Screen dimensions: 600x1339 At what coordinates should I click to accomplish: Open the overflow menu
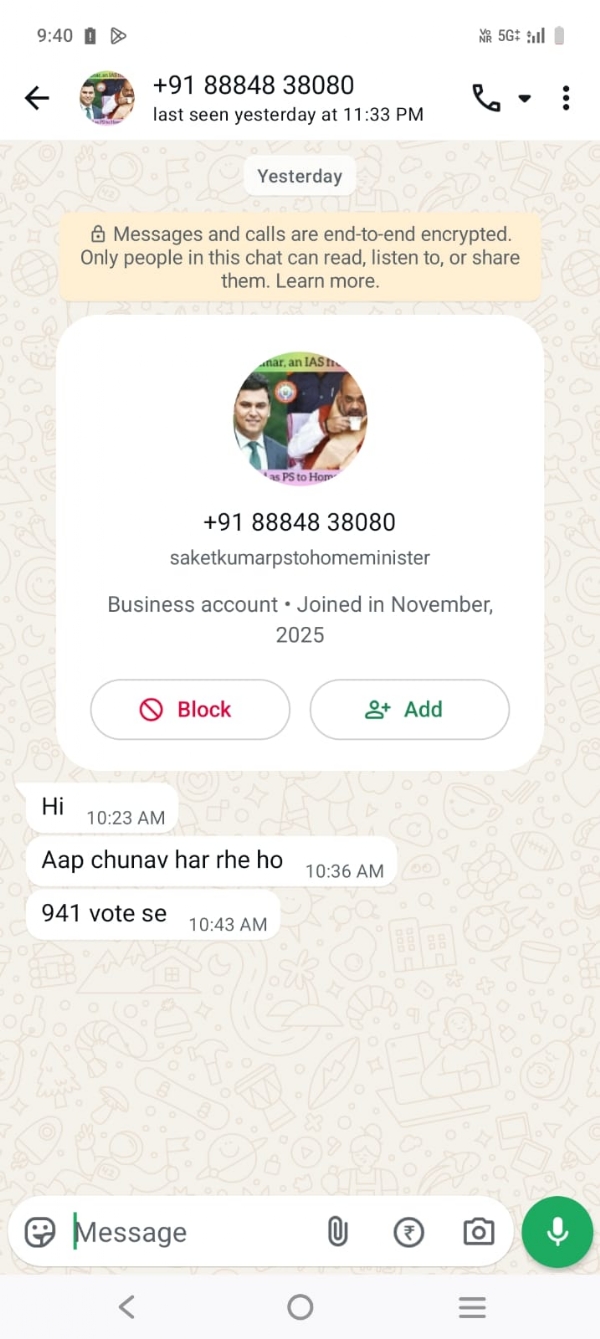(x=566, y=97)
